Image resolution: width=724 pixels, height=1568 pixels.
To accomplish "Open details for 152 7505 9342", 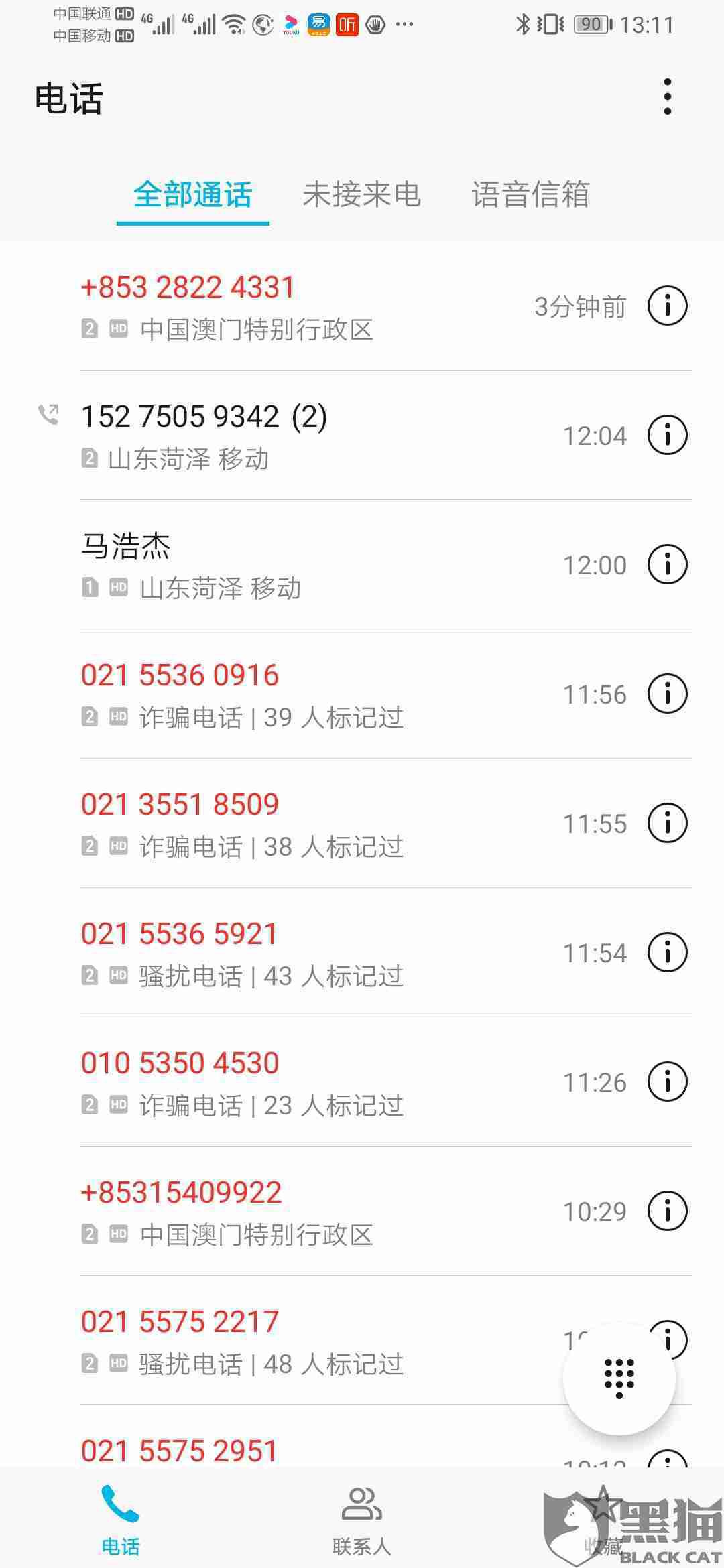I will (667, 435).
